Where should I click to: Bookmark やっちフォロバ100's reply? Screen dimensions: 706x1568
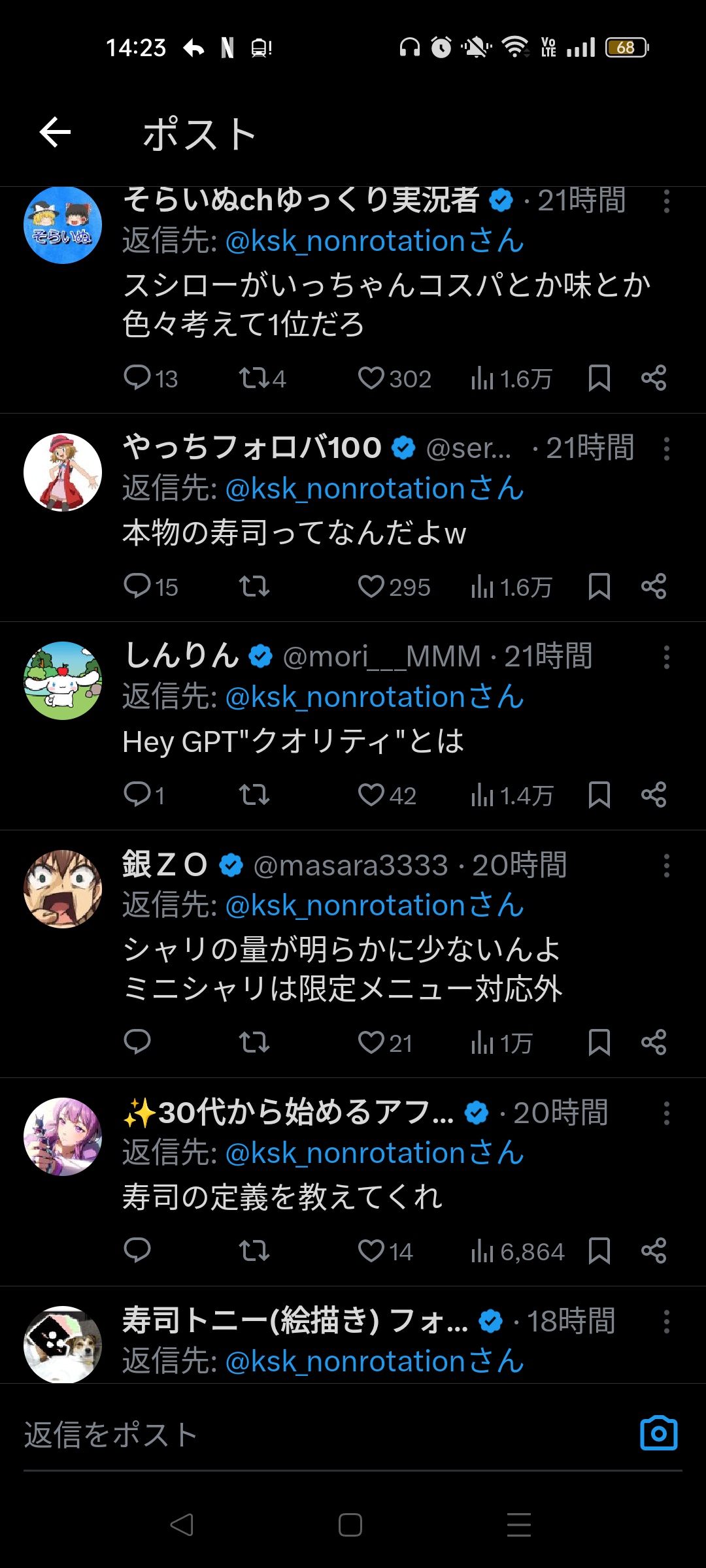click(x=599, y=587)
